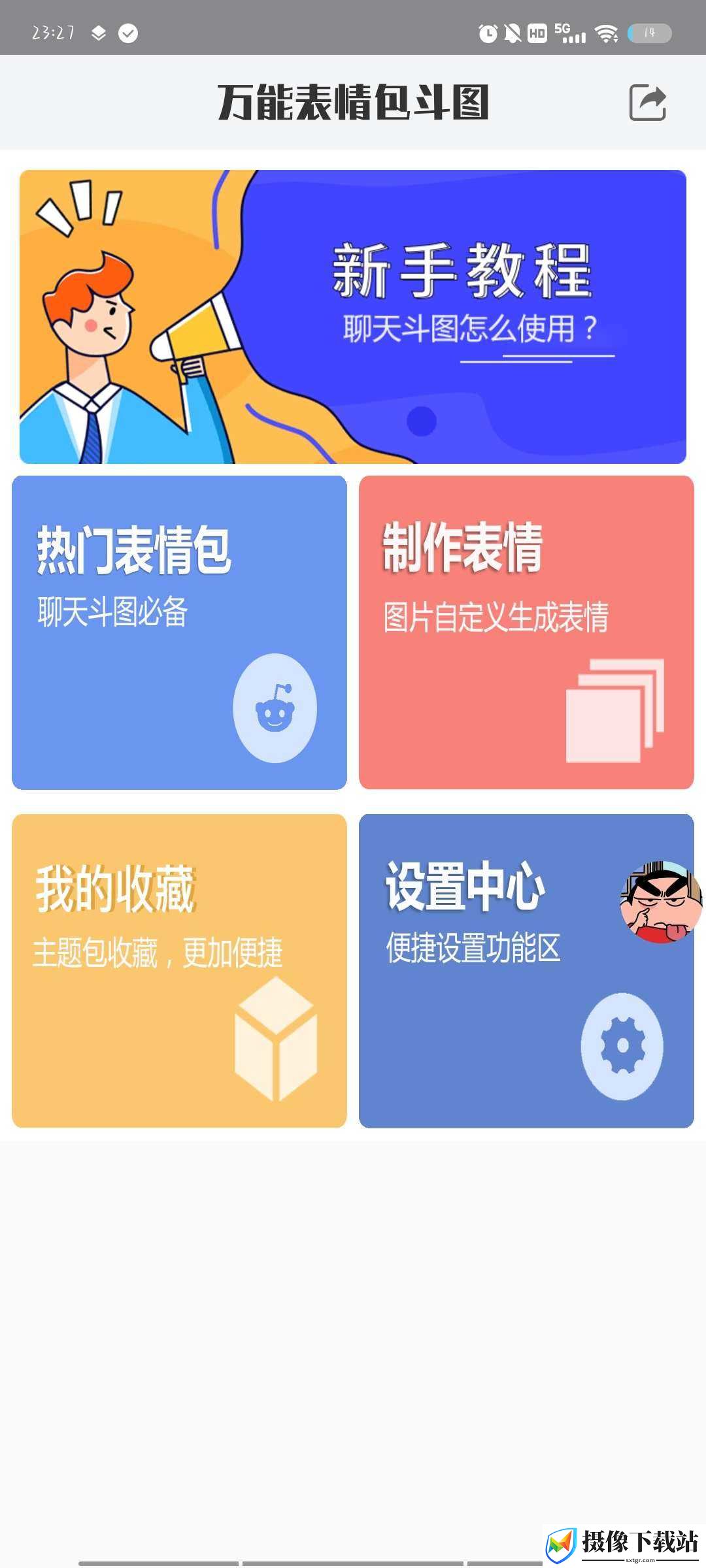Open the 热门表情包 card
Image resolution: width=706 pixels, height=1568 pixels.
(x=179, y=632)
